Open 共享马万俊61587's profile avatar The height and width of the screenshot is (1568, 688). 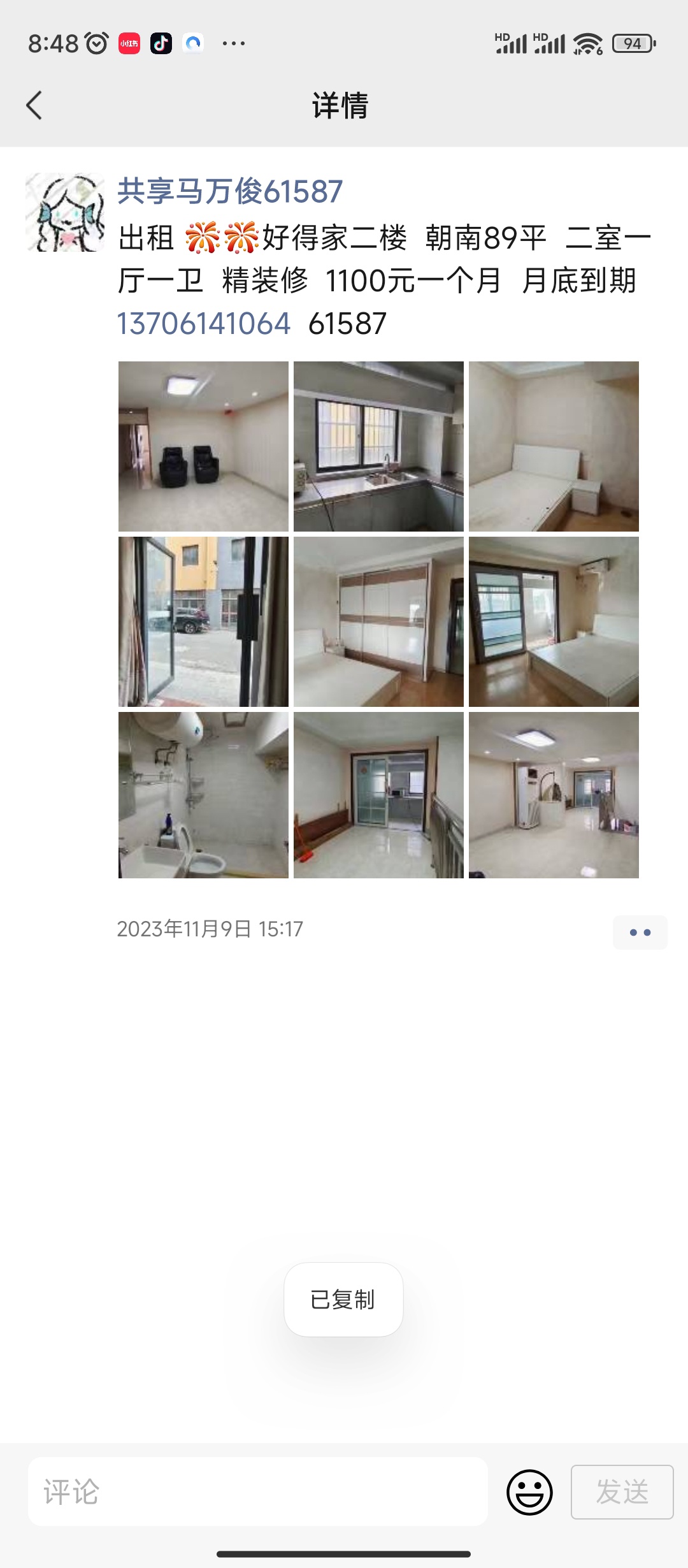click(x=65, y=212)
